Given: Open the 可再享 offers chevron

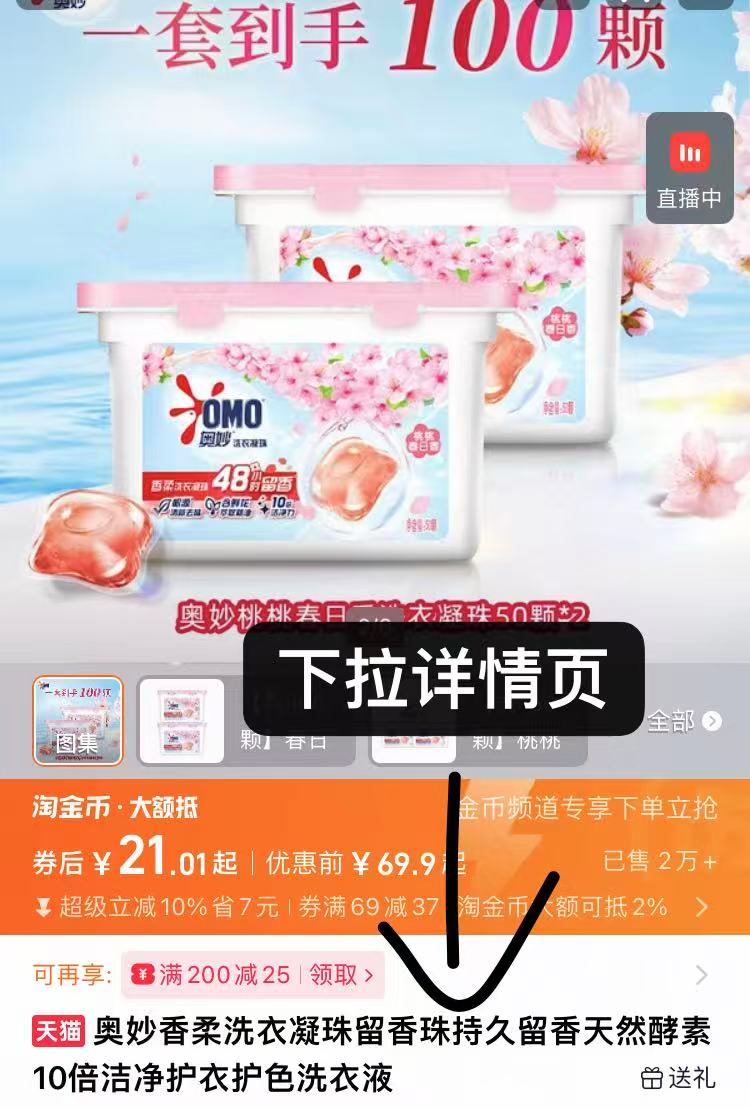Looking at the screenshot, I should (701, 975).
